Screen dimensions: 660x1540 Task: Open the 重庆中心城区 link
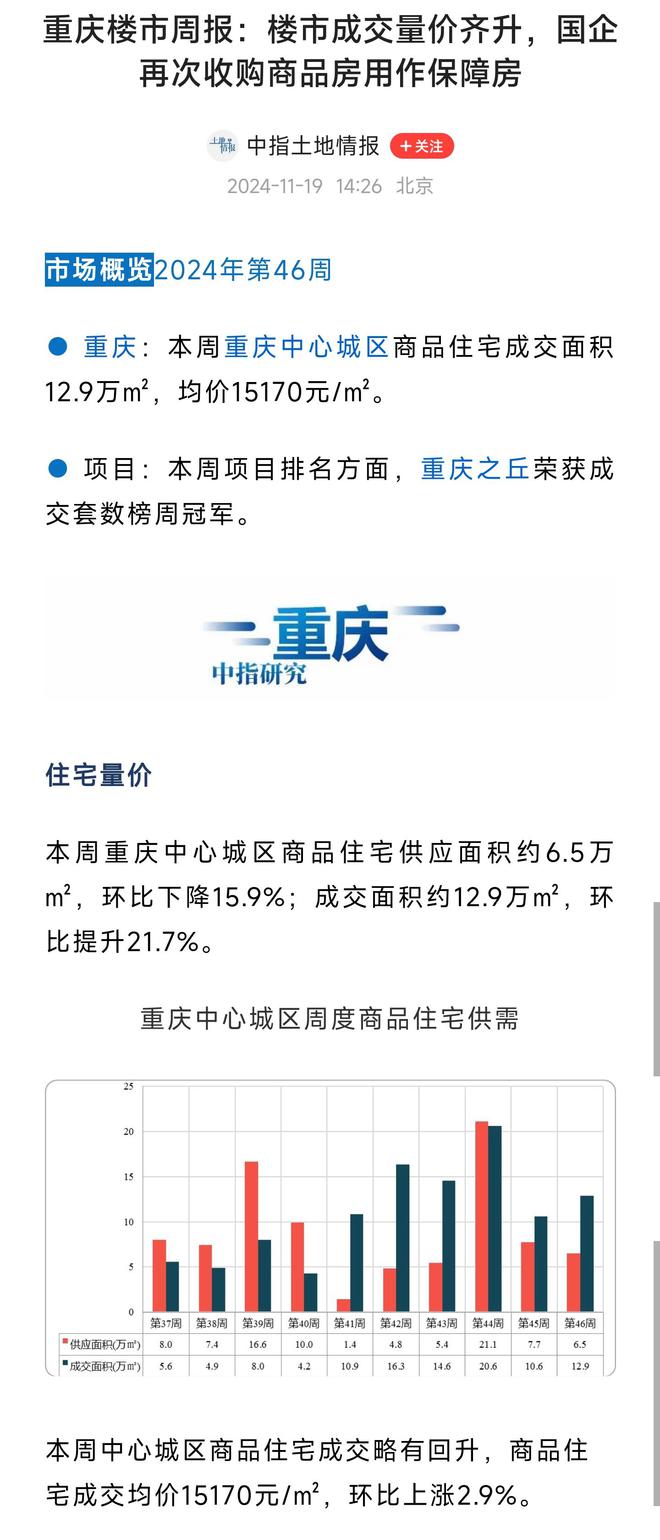click(x=305, y=347)
